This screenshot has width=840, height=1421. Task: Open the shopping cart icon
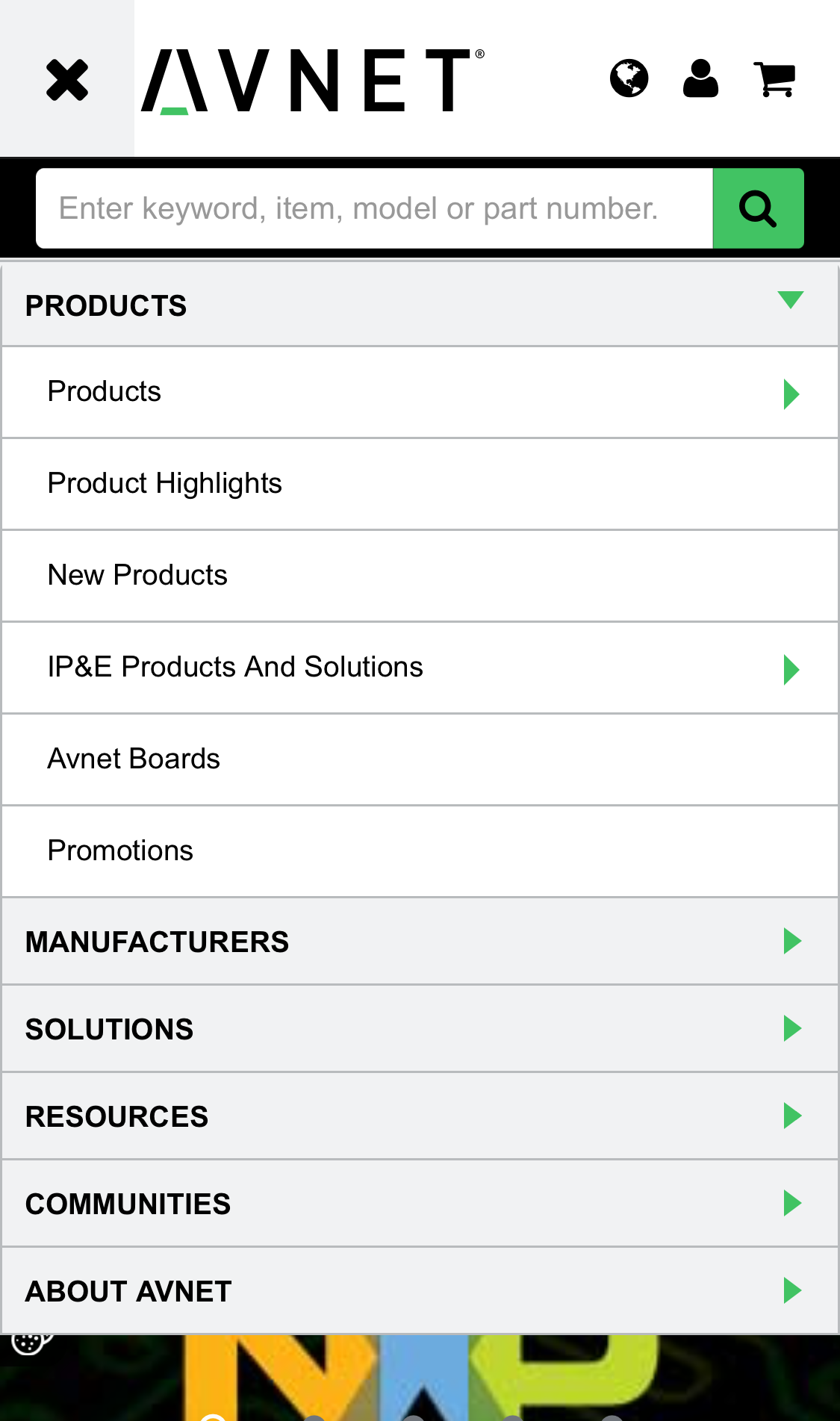[774, 78]
